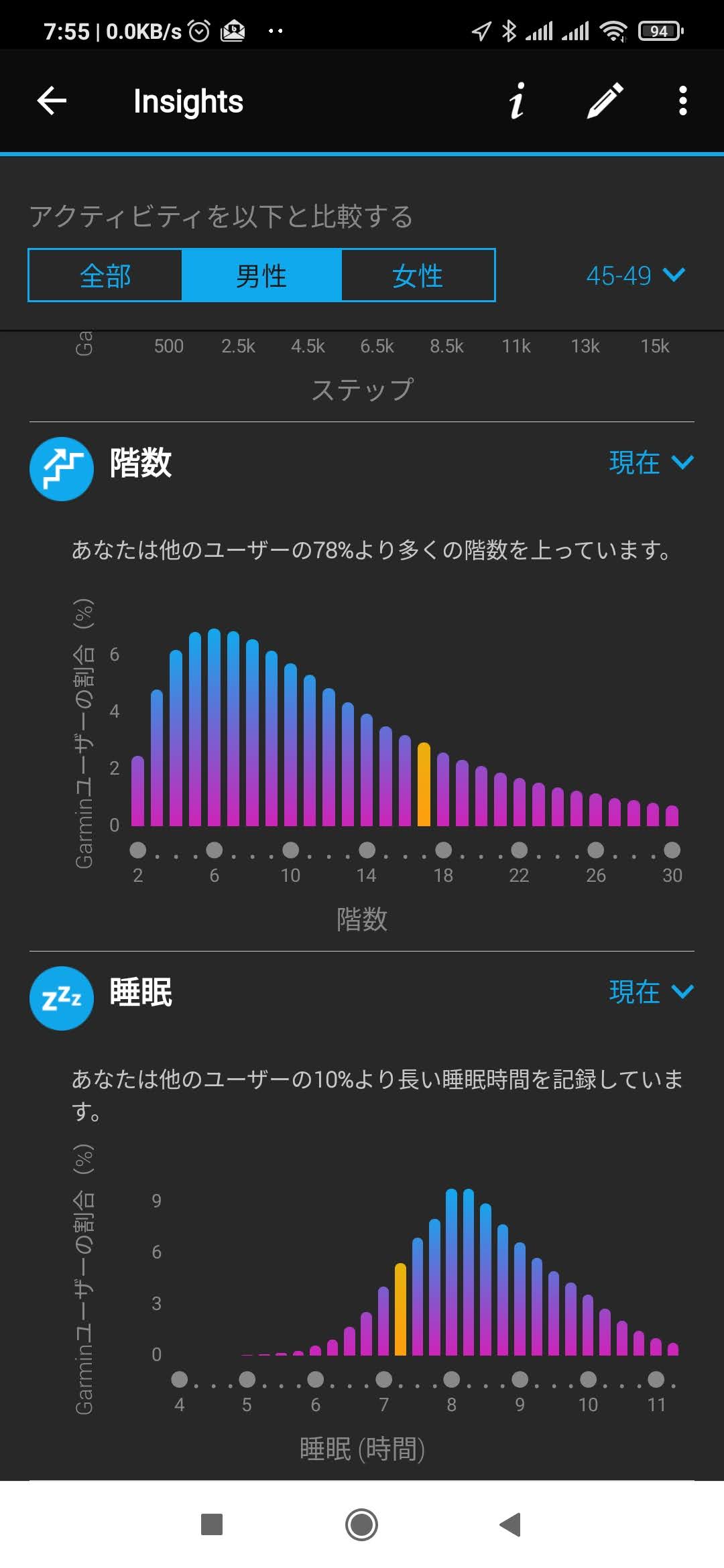The width and height of the screenshot is (724, 1568).
Task: Open the info icon in app bar
Action: (517, 101)
